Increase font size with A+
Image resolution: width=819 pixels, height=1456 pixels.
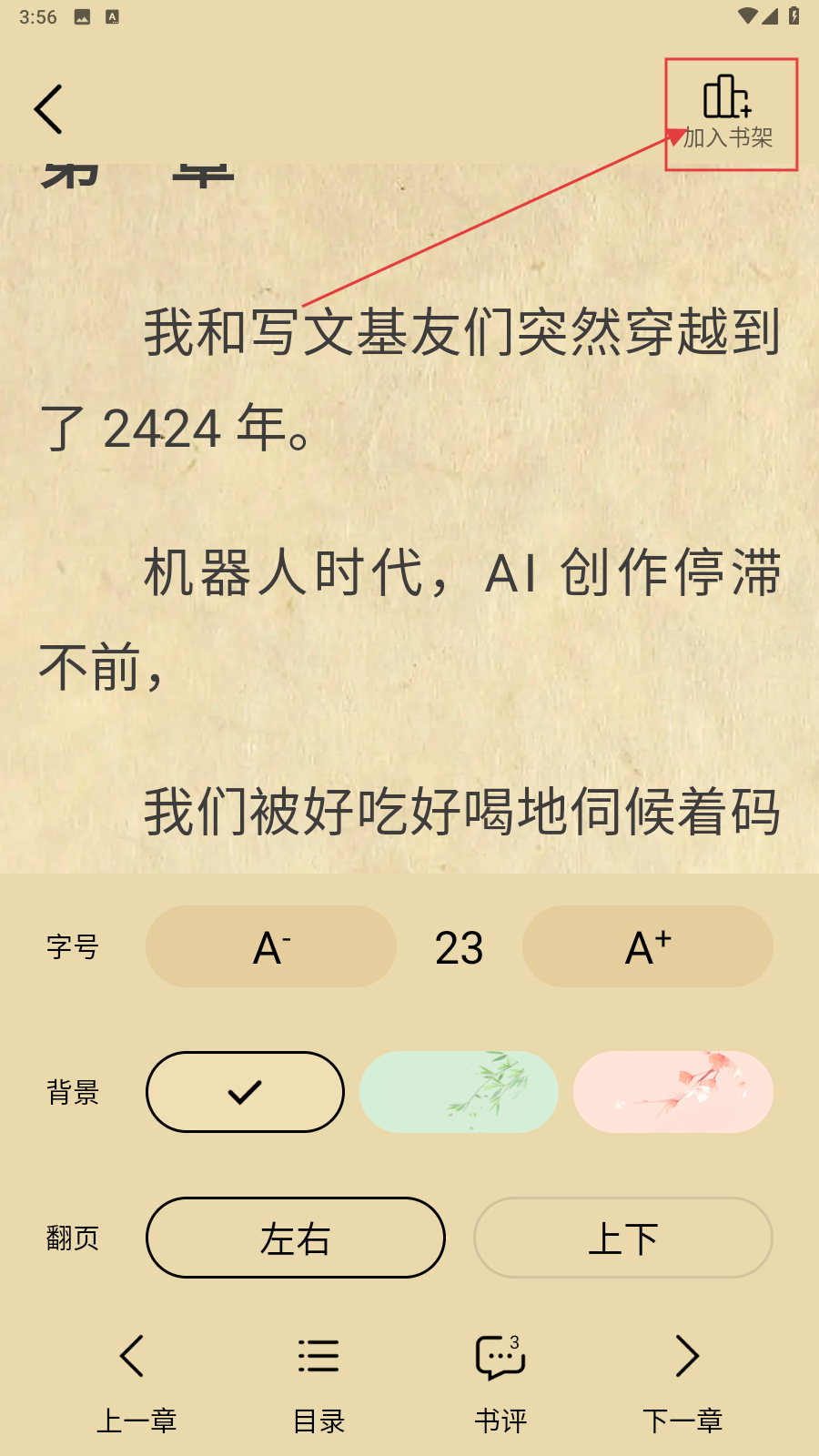pyautogui.click(x=648, y=946)
